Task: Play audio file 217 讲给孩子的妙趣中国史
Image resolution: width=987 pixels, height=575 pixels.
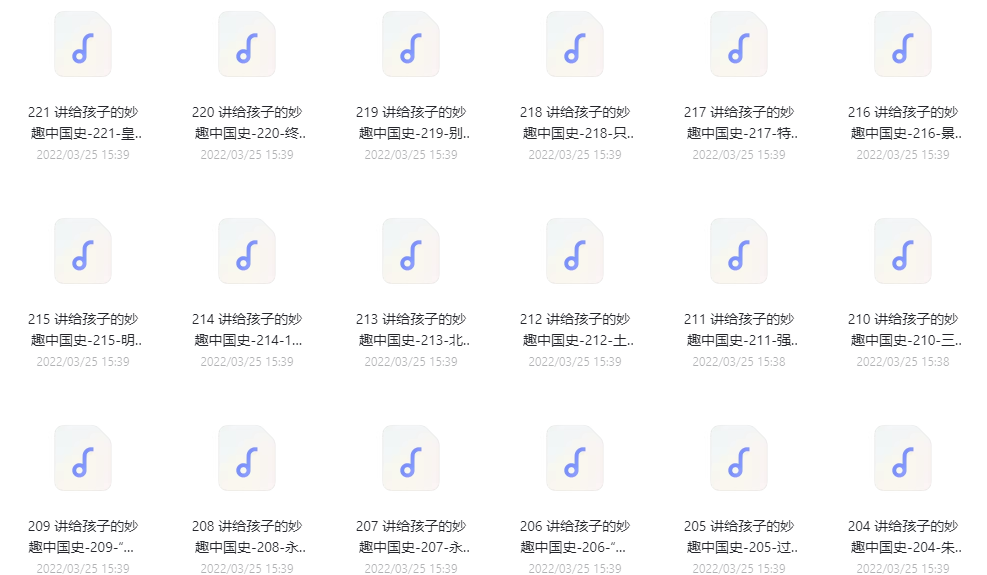Action: [739, 45]
